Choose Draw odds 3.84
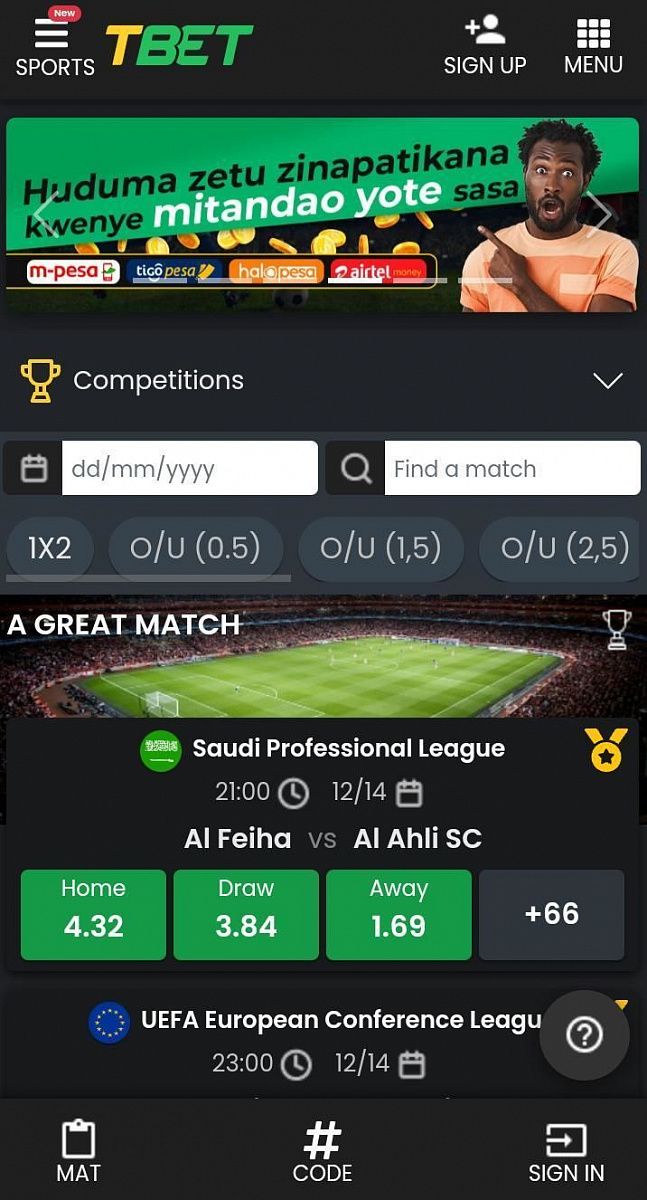The image size is (647, 1200). (246, 914)
